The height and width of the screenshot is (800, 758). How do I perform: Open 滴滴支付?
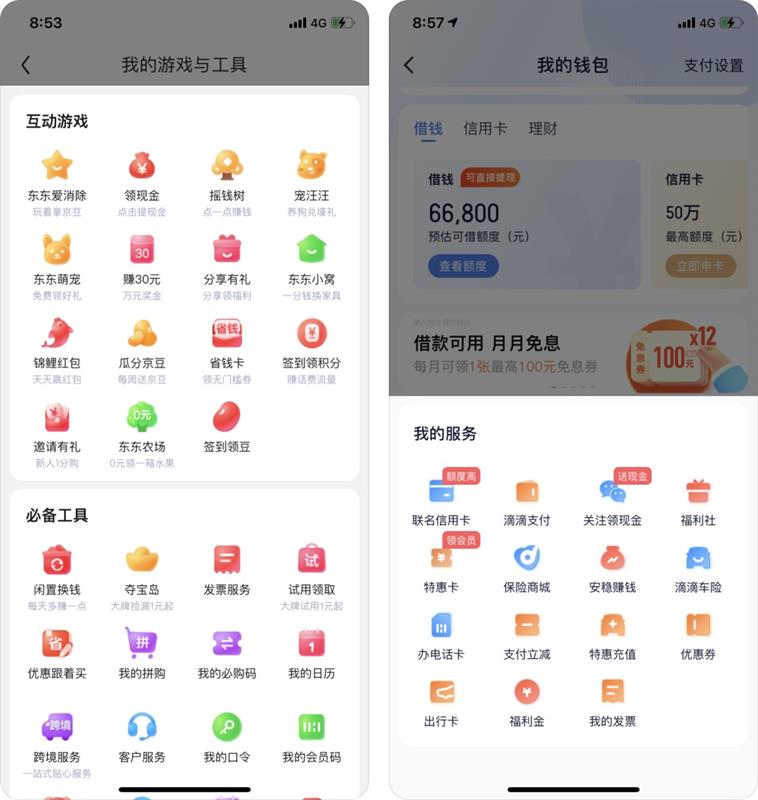coord(527,499)
